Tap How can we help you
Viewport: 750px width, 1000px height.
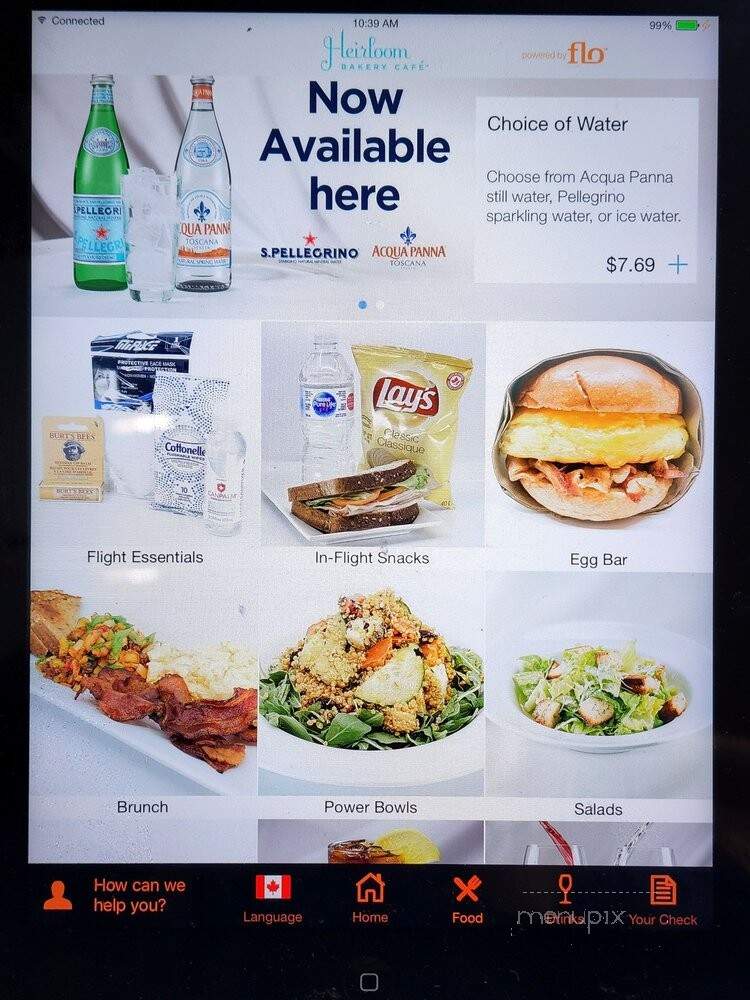point(115,895)
